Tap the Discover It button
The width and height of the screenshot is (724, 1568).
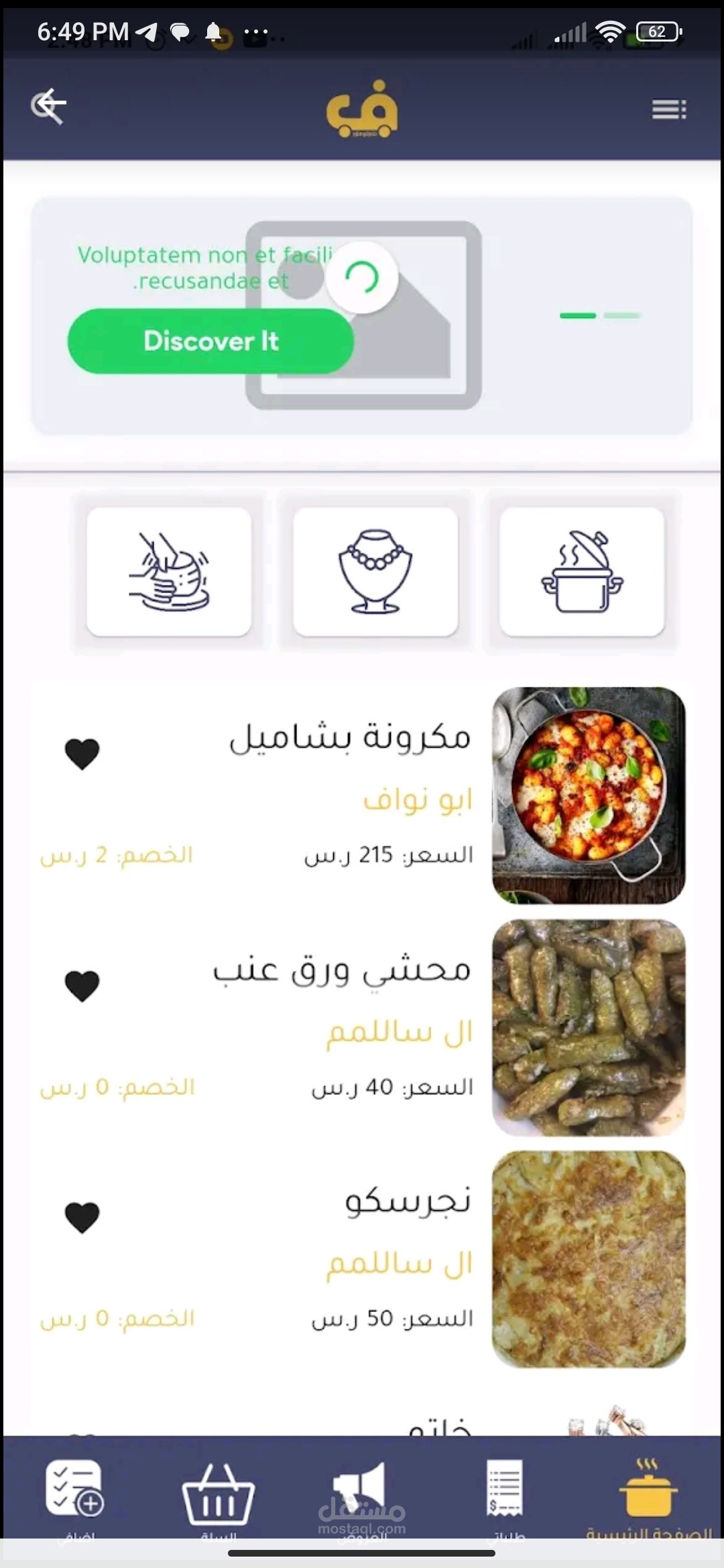210,341
